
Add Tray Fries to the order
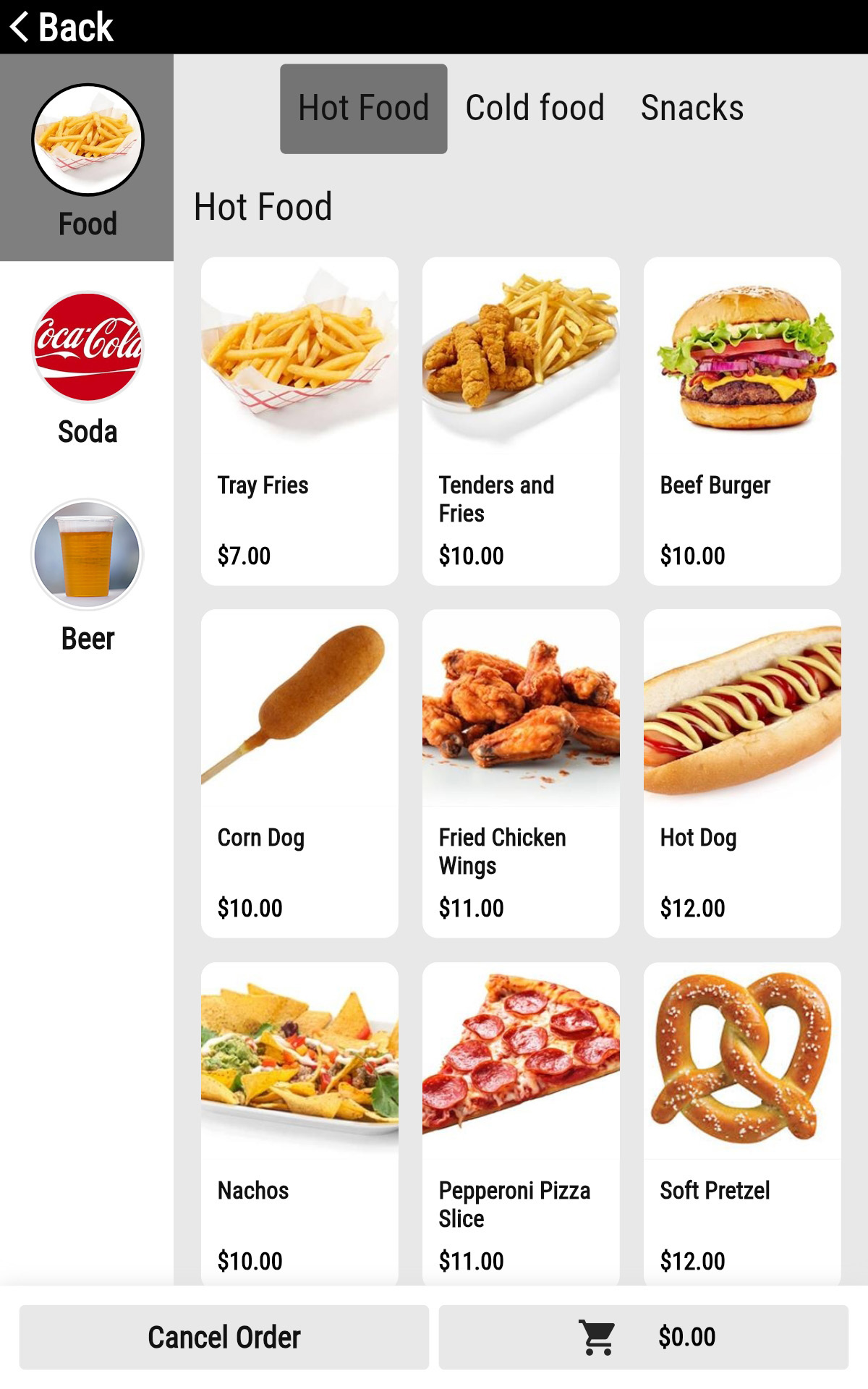[x=299, y=421]
